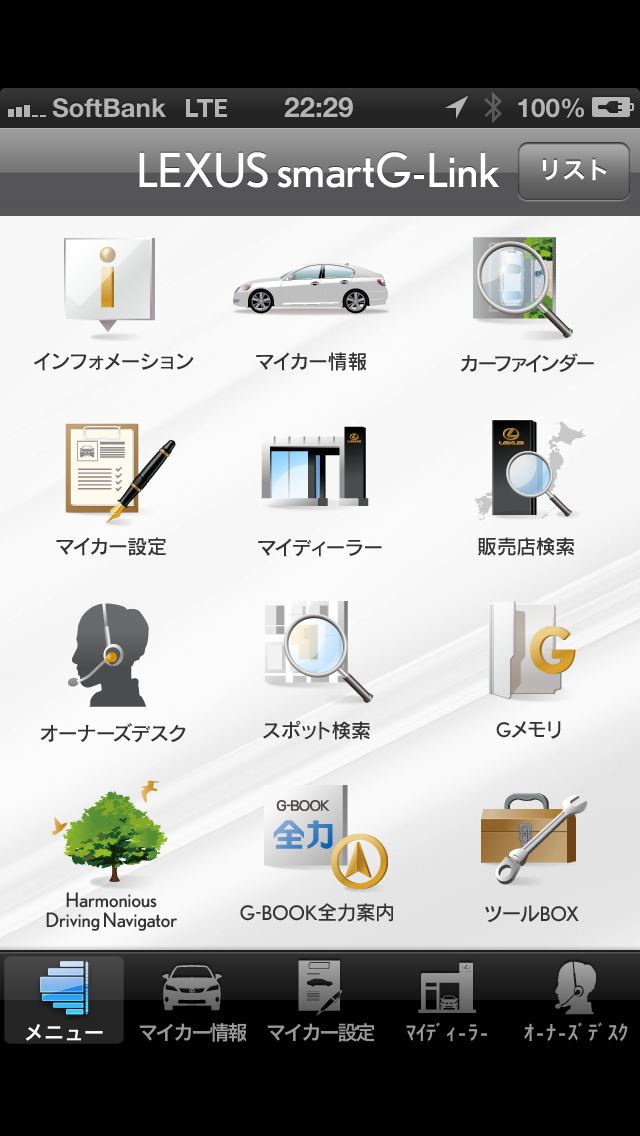Open インフォメーション
Image resolution: width=640 pixels, height=1136 pixels.
click(111, 300)
